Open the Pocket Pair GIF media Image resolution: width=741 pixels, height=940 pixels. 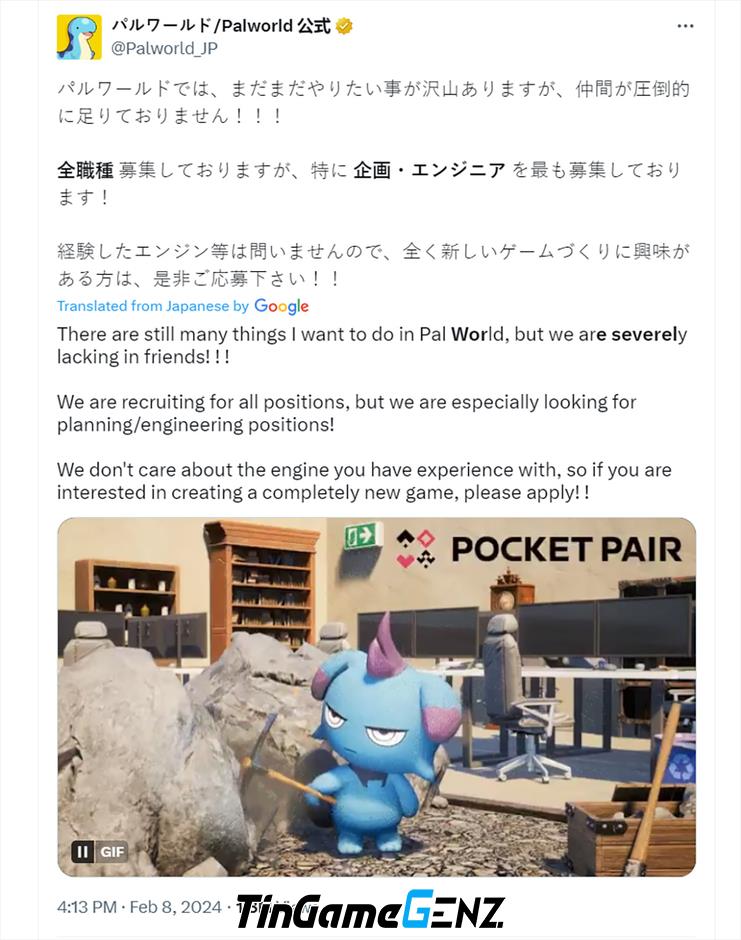tap(376, 690)
